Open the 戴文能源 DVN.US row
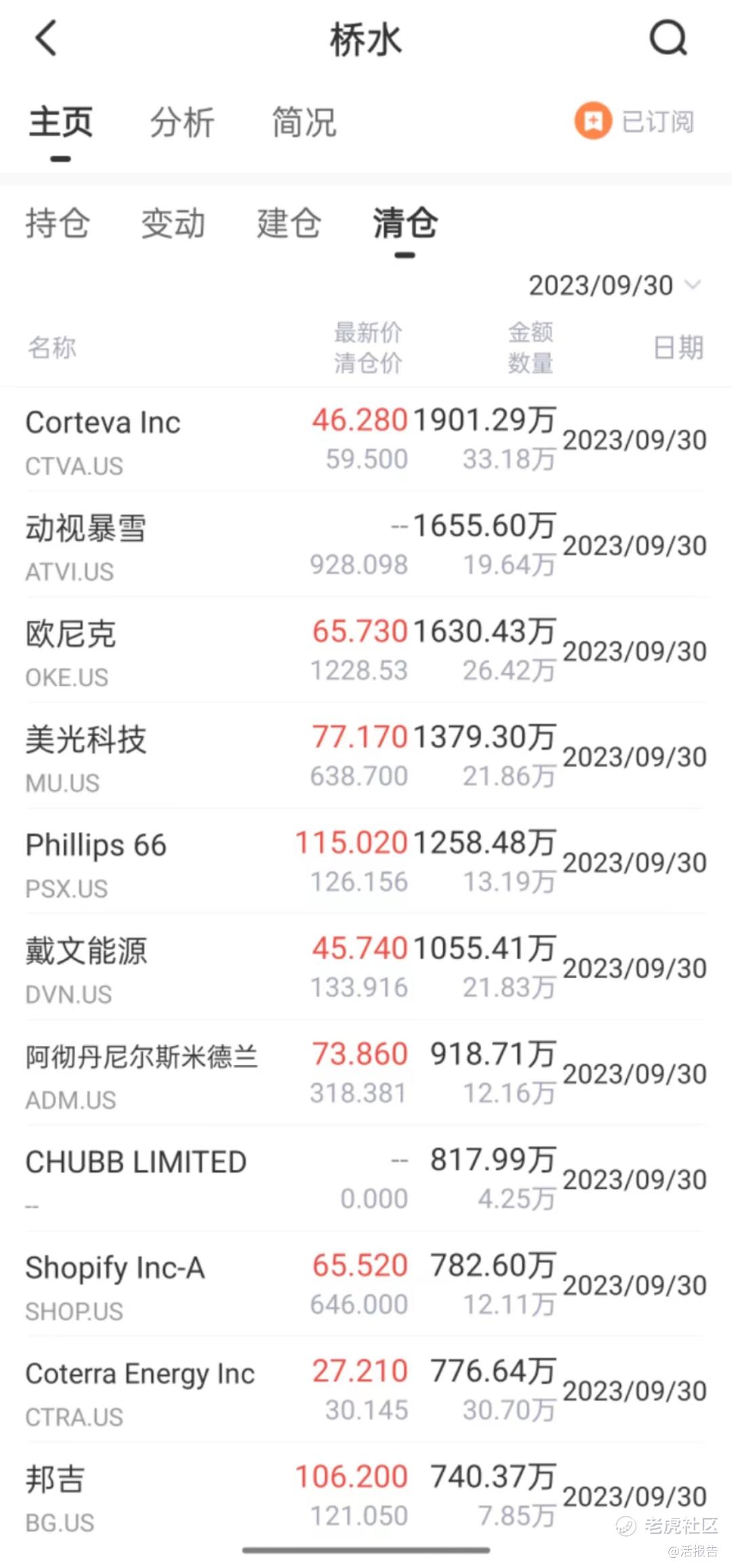Image resolution: width=732 pixels, height=1568 pixels. point(366,968)
